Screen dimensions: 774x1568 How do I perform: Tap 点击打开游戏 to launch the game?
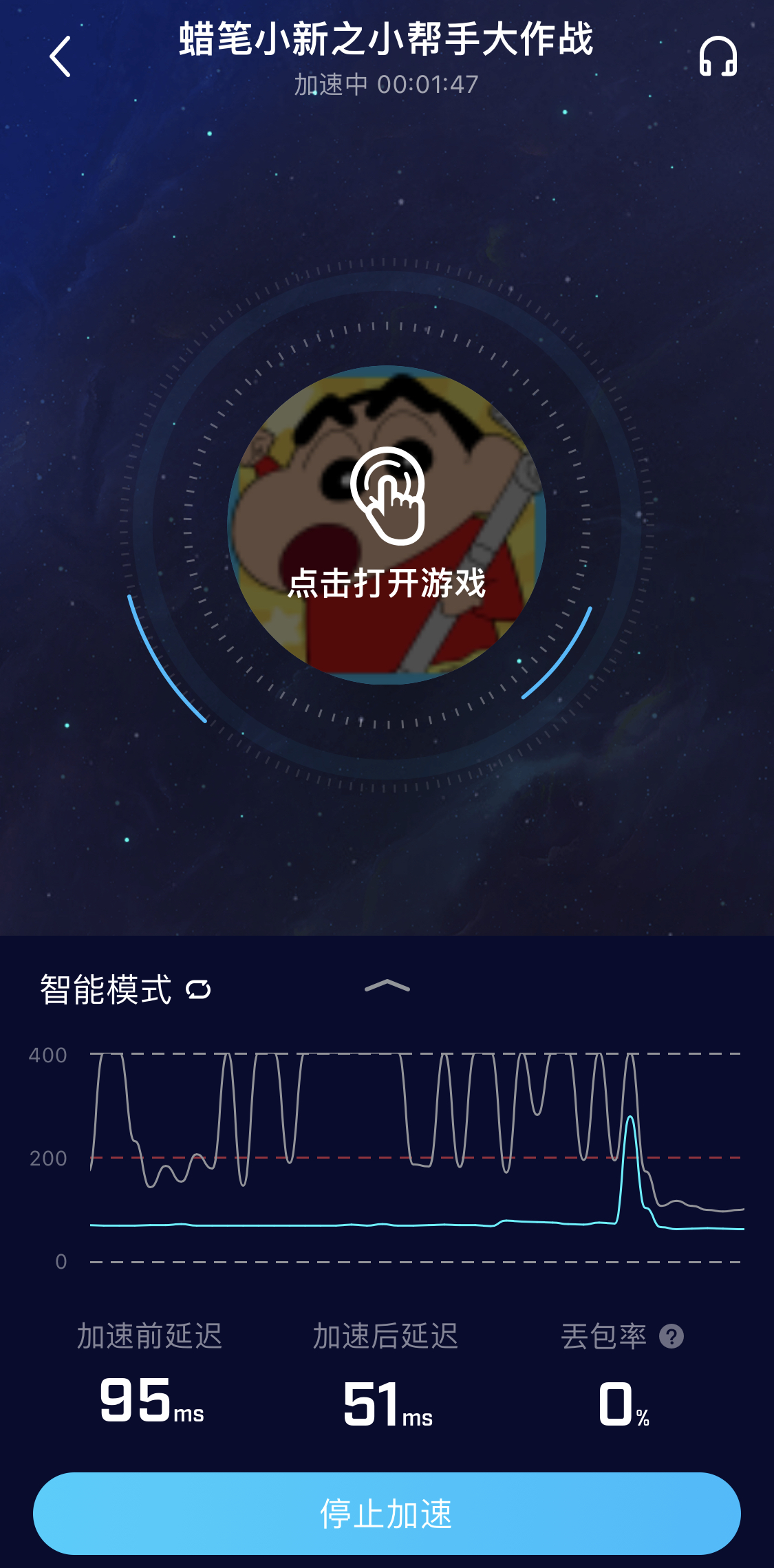[387, 524]
